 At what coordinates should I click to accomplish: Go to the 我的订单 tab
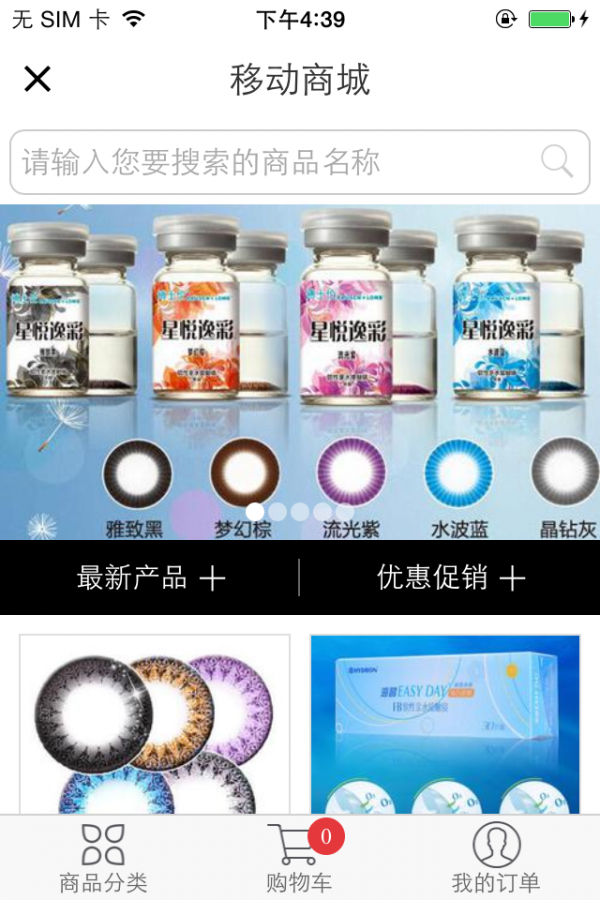(x=496, y=859)
